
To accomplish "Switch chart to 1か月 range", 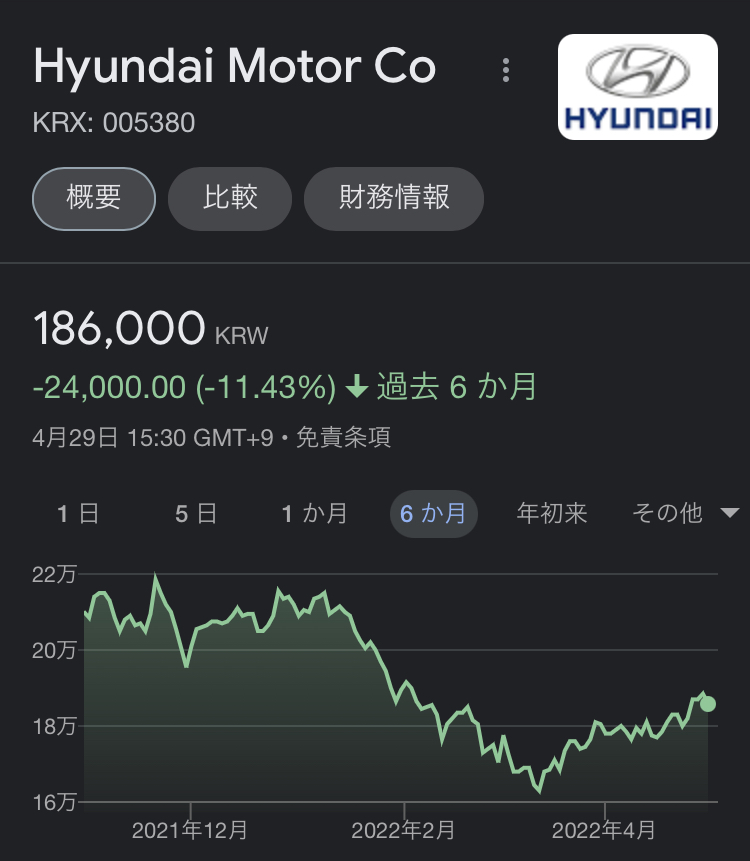I will point(314,514).
